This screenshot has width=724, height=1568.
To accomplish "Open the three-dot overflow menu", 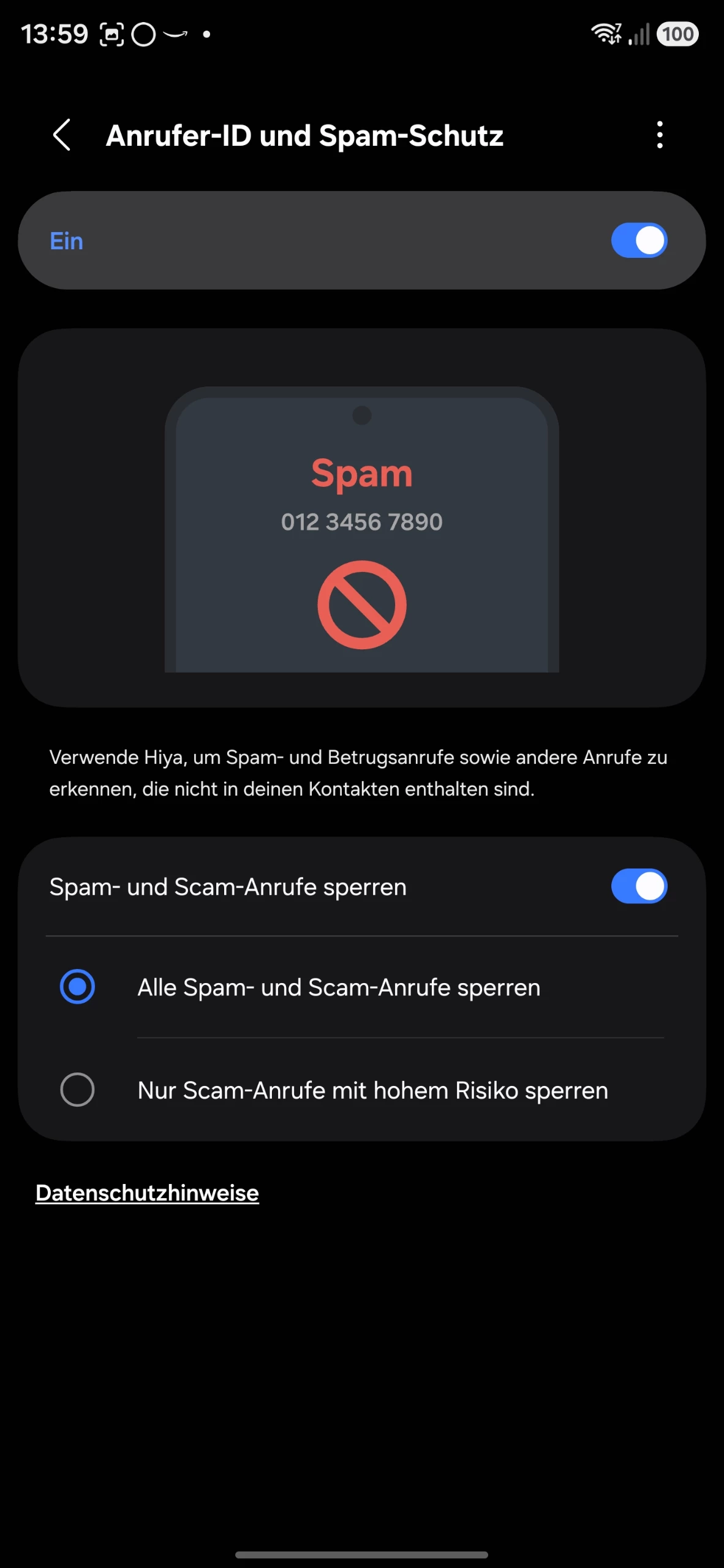I will point(659,135).
